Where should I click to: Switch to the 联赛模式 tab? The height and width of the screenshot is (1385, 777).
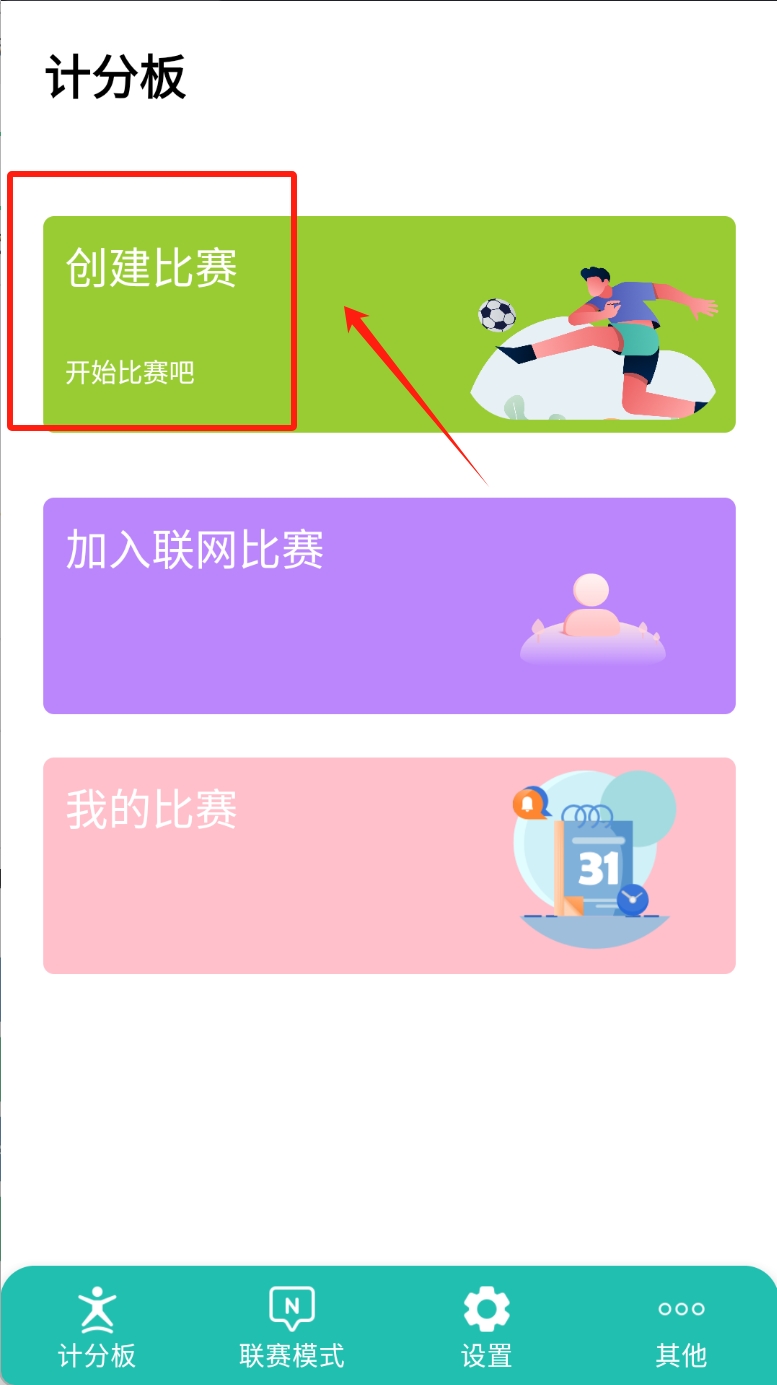pyautogui.click(x=291, y=1326)
